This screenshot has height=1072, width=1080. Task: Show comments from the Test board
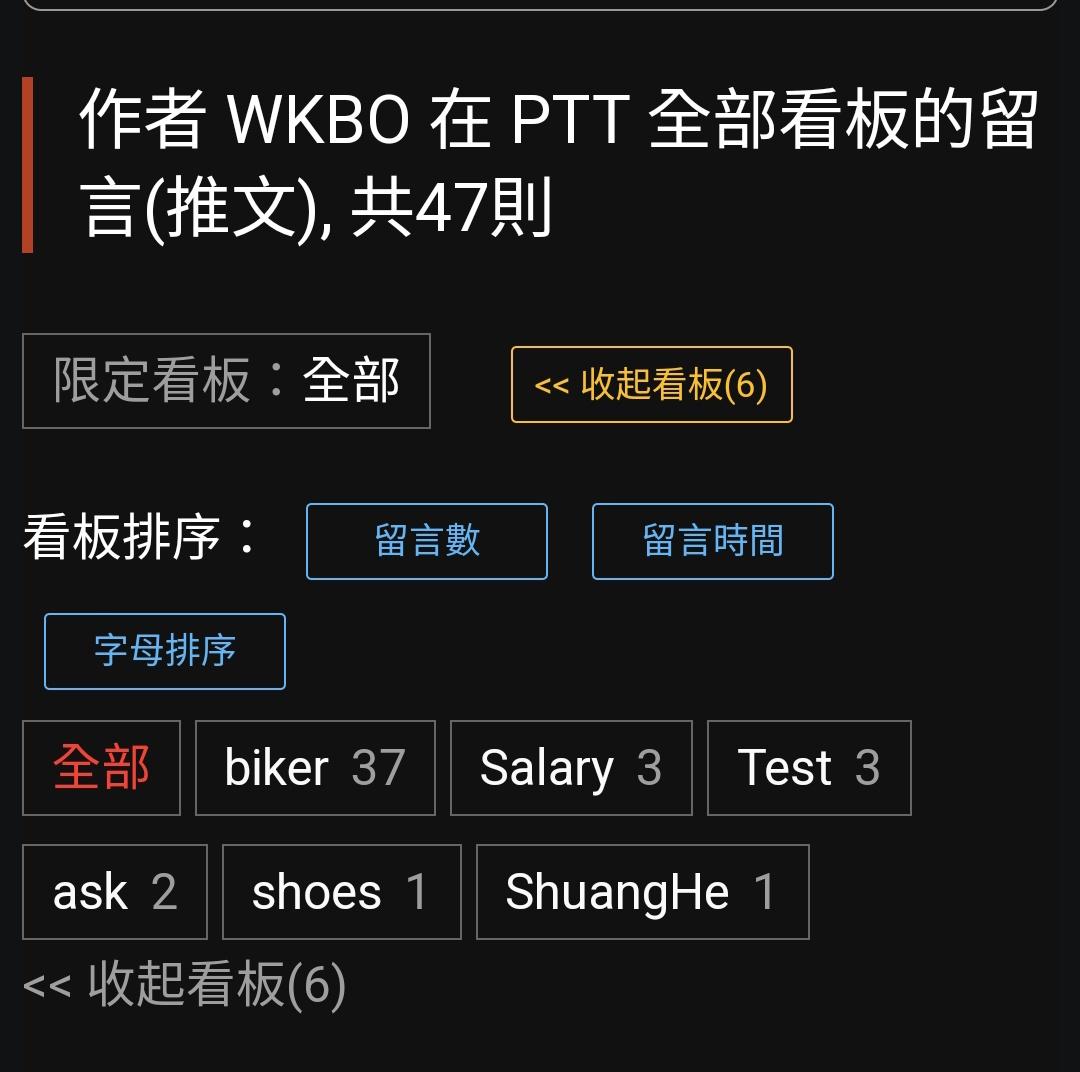pos(809,768)
